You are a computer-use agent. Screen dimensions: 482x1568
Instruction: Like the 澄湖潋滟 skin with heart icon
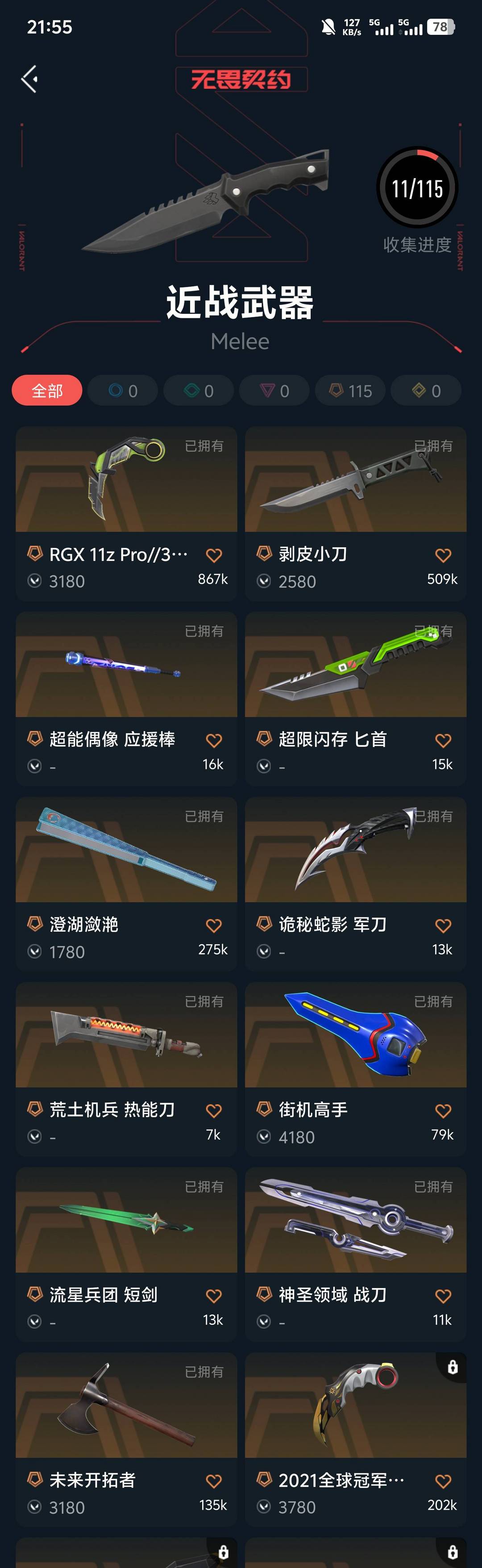214,926
